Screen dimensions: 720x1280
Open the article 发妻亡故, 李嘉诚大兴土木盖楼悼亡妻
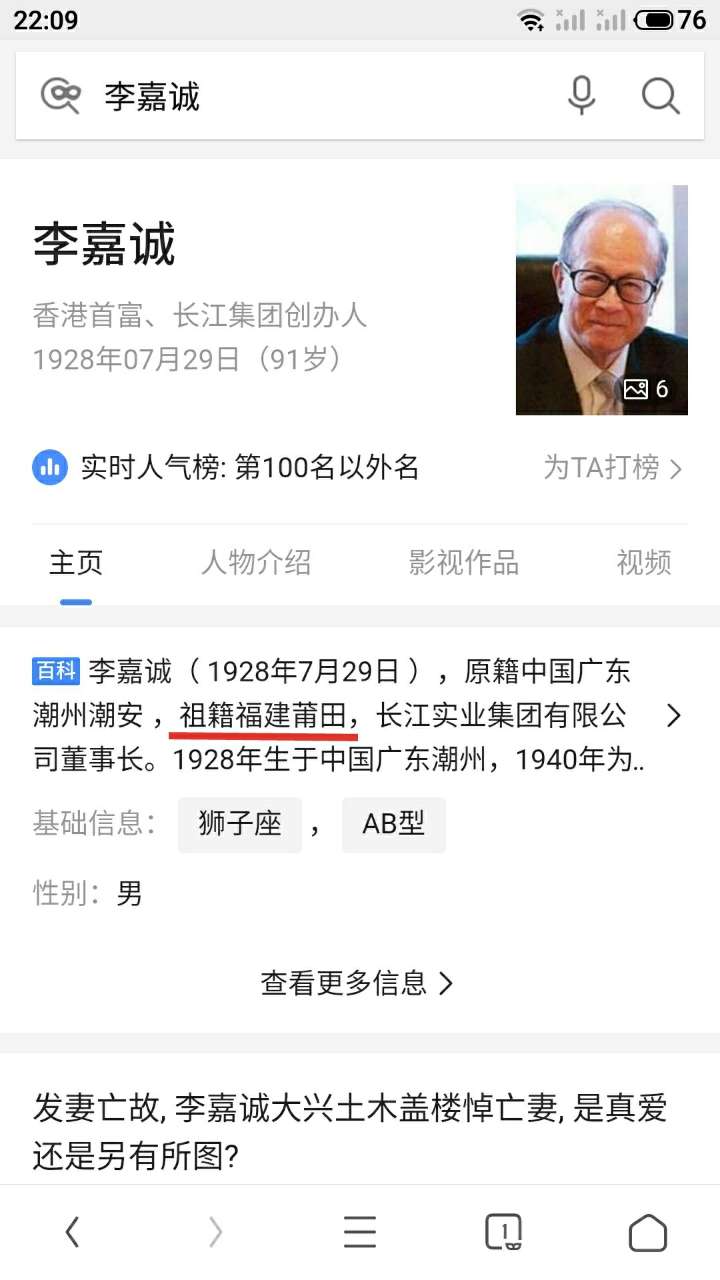point(349,1130)
